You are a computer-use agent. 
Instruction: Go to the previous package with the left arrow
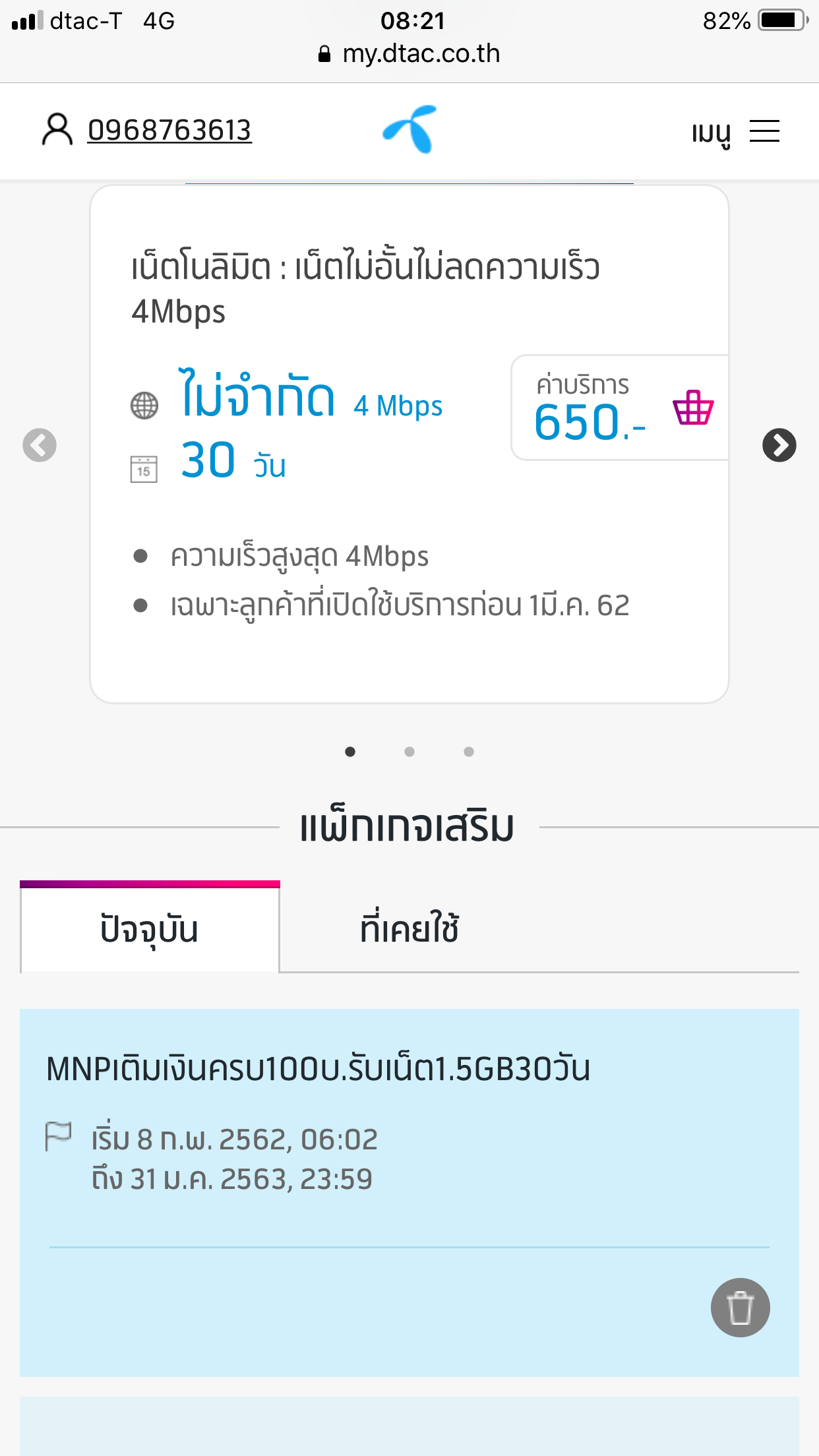[40, 445]
